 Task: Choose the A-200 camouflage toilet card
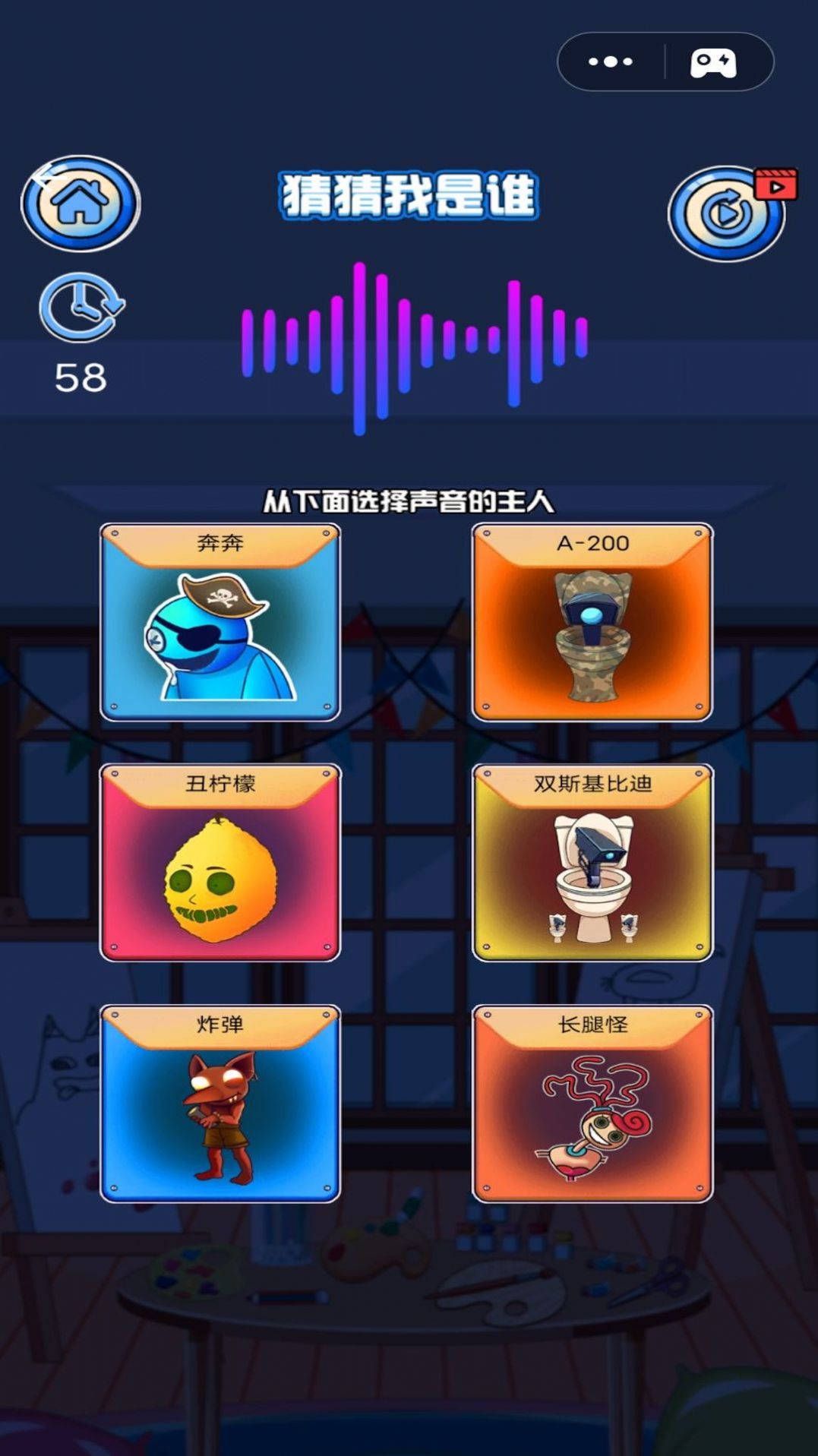(x=592, y=622)
